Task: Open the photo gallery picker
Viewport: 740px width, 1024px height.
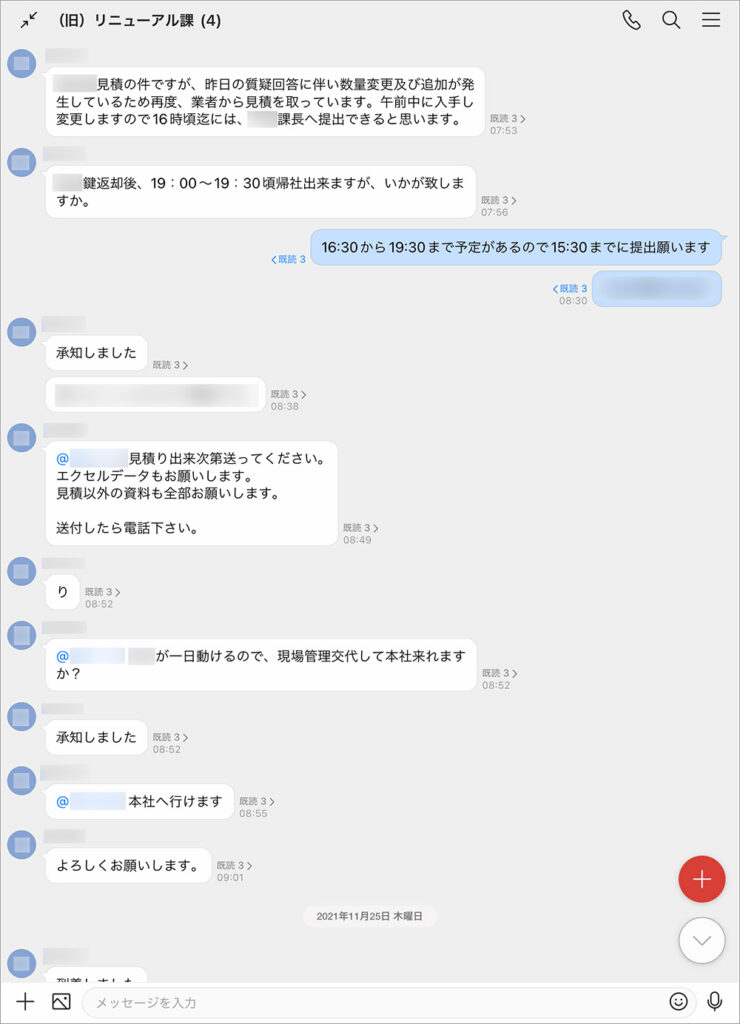Action: [x=61, y=1001]
